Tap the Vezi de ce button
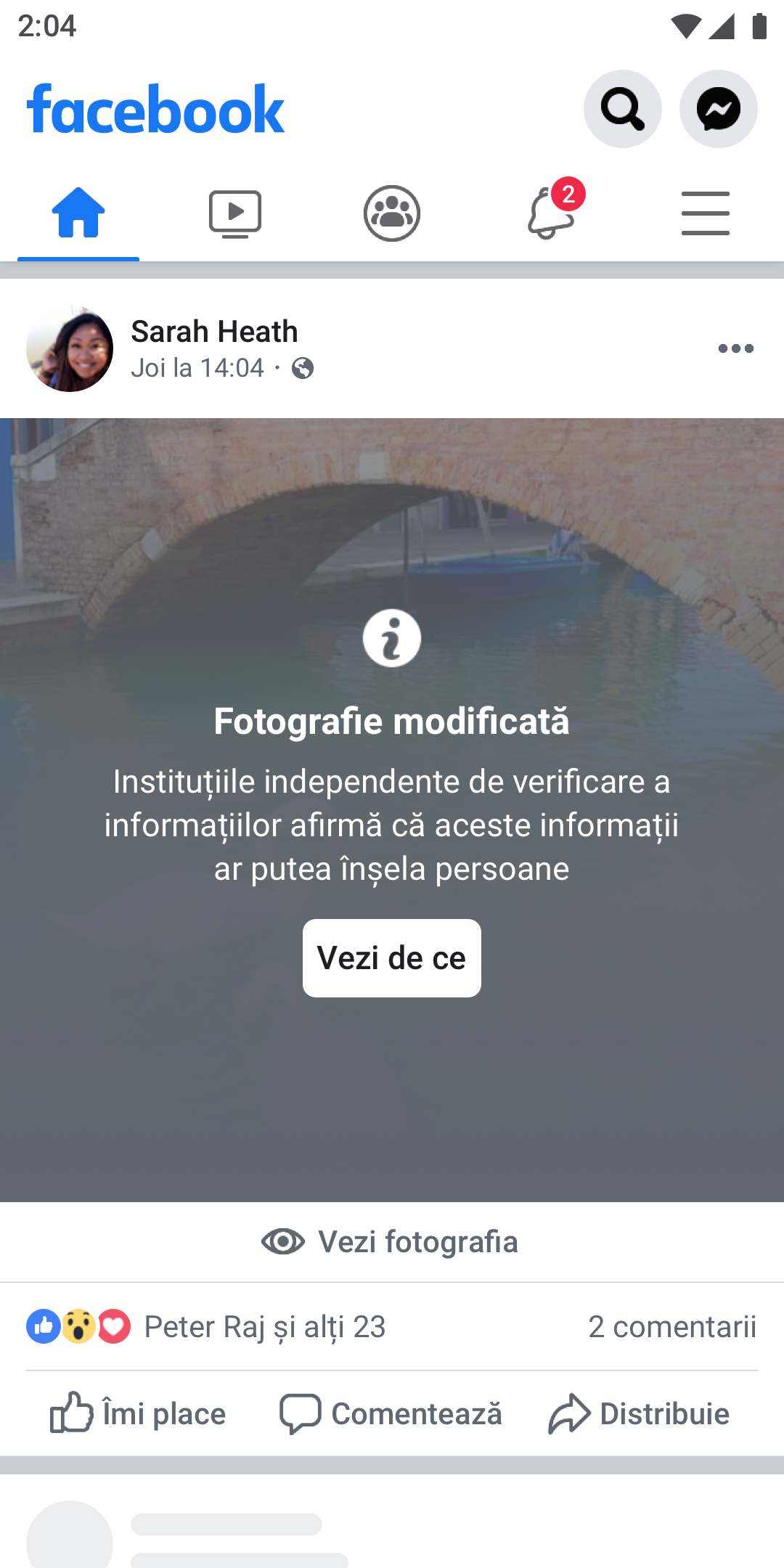The width and height of the screenshot is (784, 1568). point(392,958)
